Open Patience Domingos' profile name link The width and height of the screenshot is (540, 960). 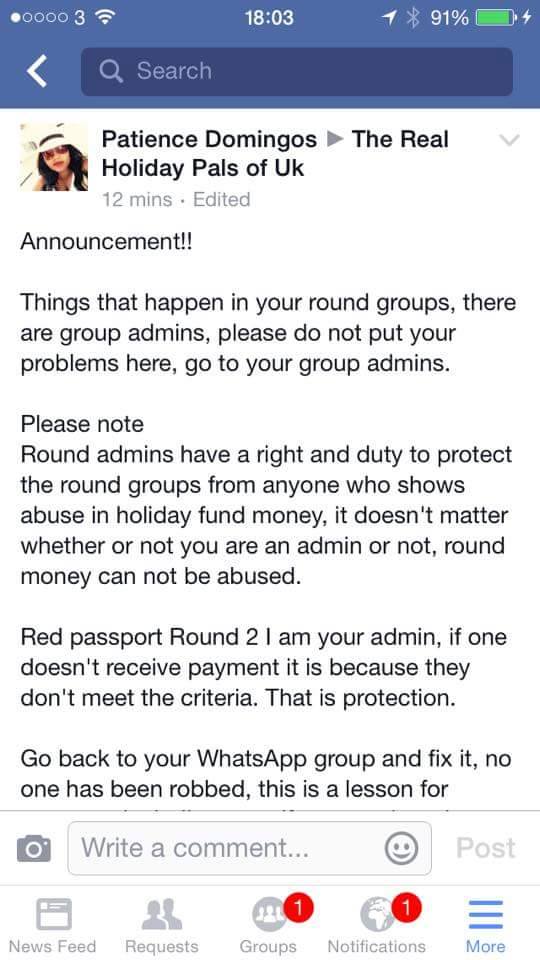point(209,139)
